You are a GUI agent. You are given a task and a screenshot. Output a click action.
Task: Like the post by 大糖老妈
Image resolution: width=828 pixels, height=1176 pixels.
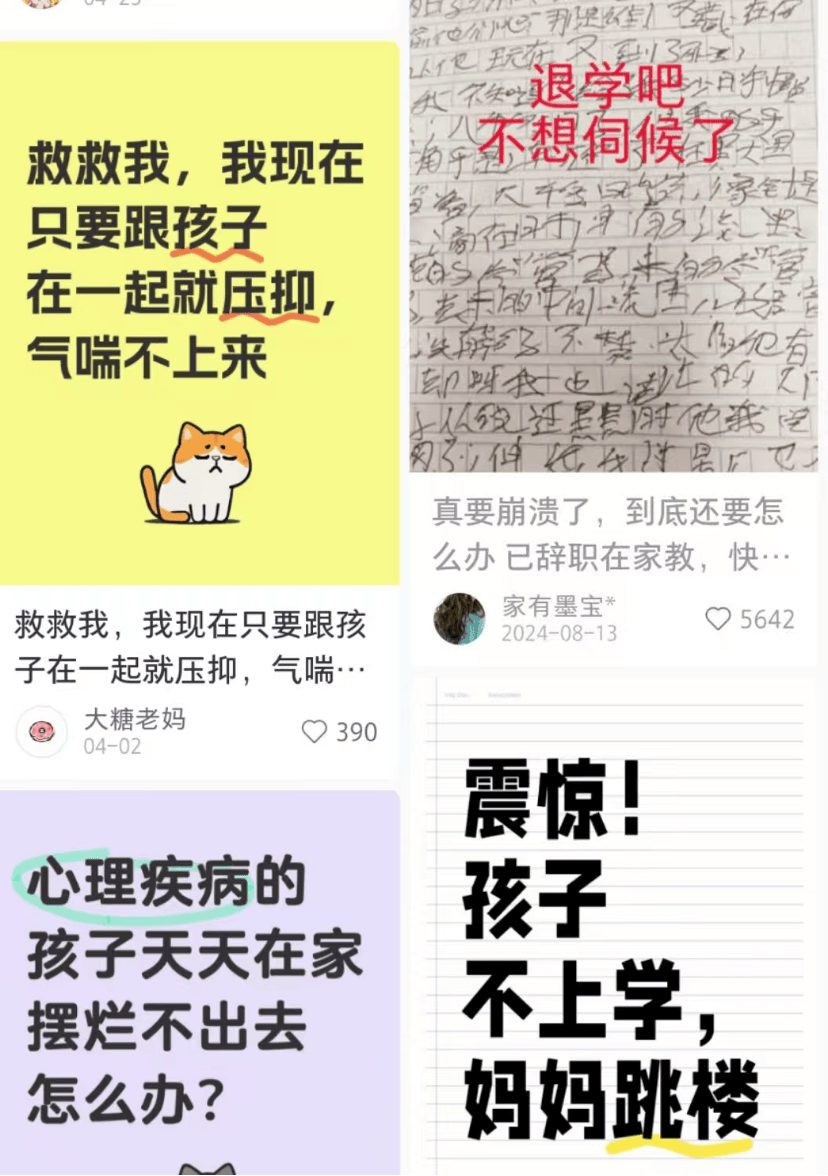click(315, 732)
